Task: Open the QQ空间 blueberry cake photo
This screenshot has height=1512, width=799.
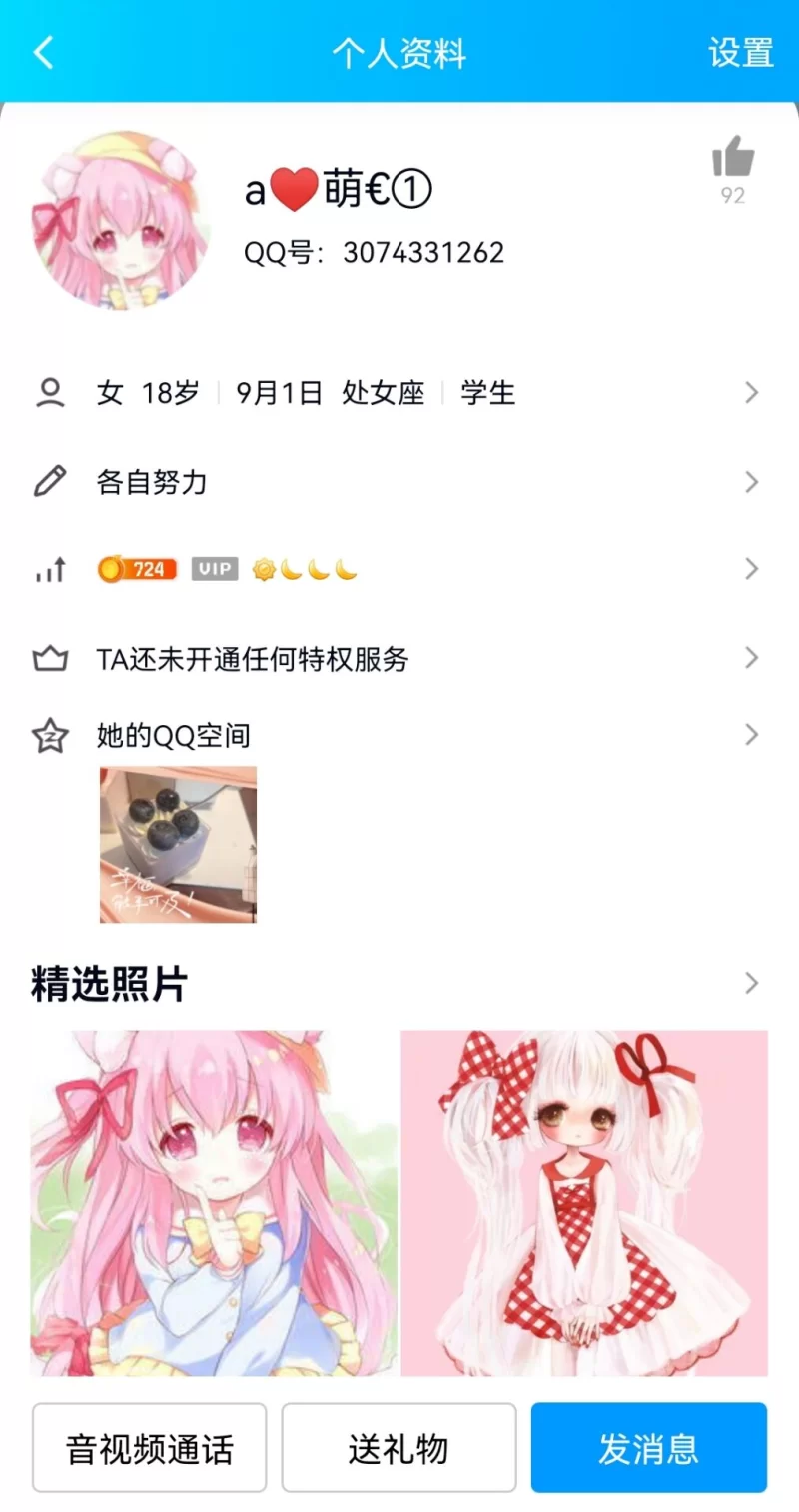Action: point(178,844)
